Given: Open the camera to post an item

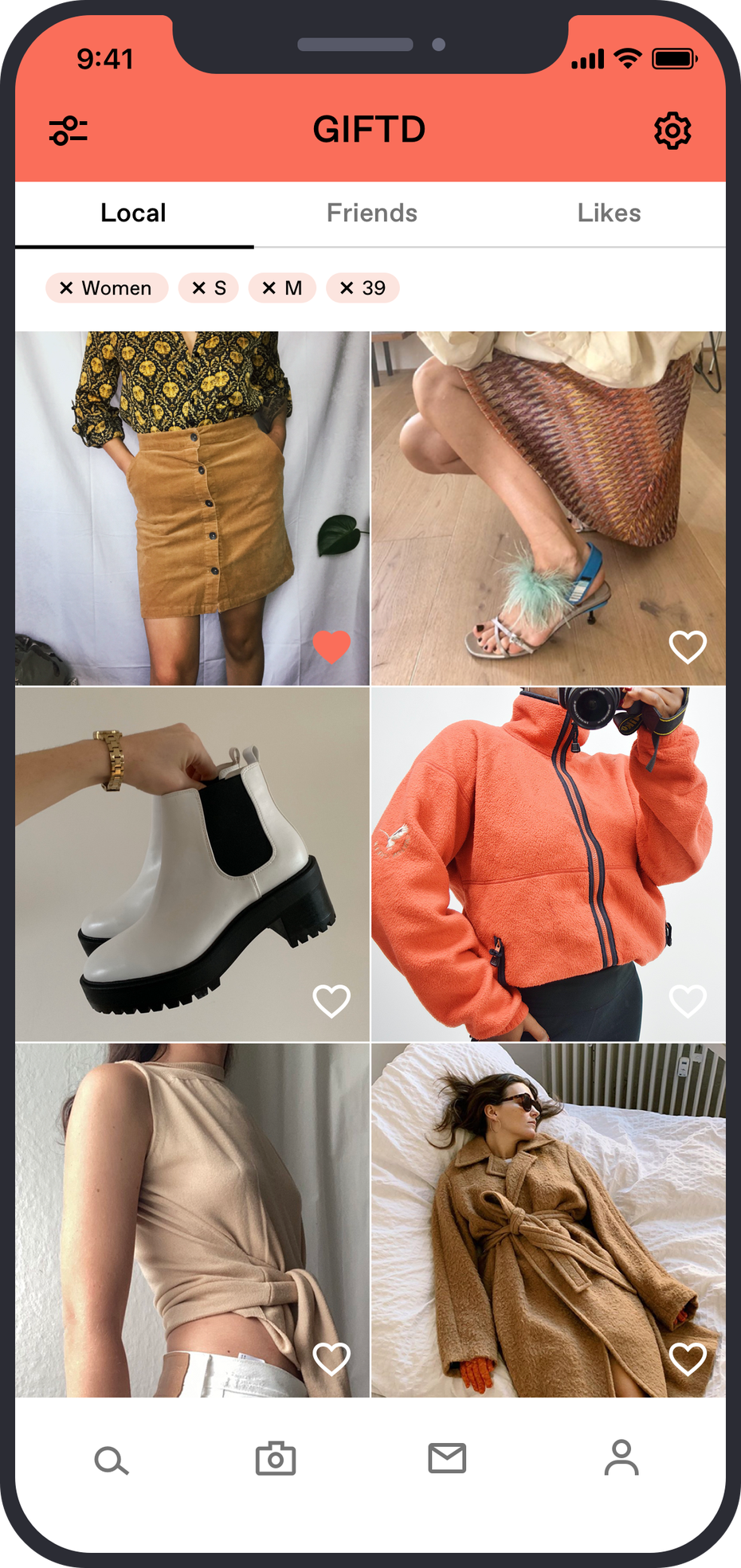Looking at the screenshot, I should (x=276, y=1458).
